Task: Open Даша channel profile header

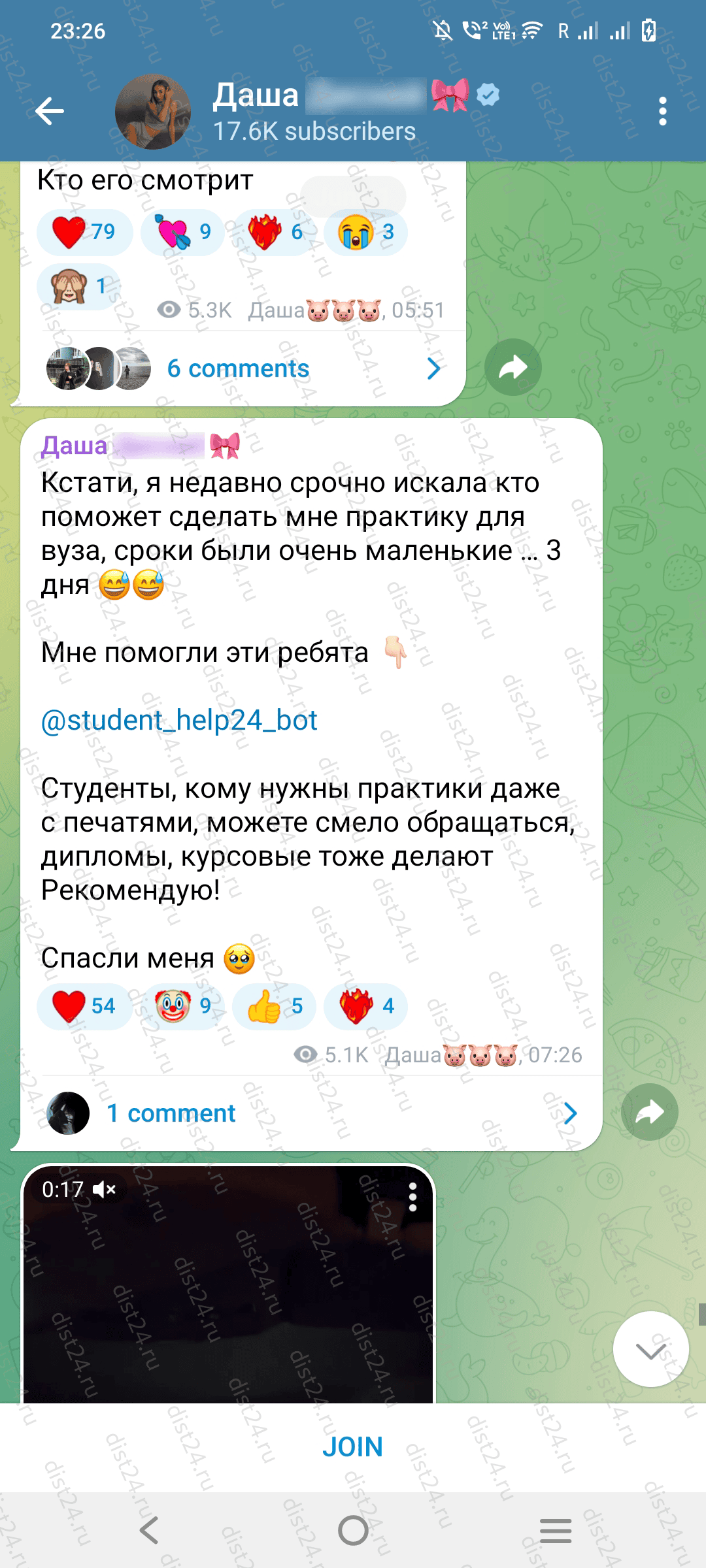Action: pos(314,111)
